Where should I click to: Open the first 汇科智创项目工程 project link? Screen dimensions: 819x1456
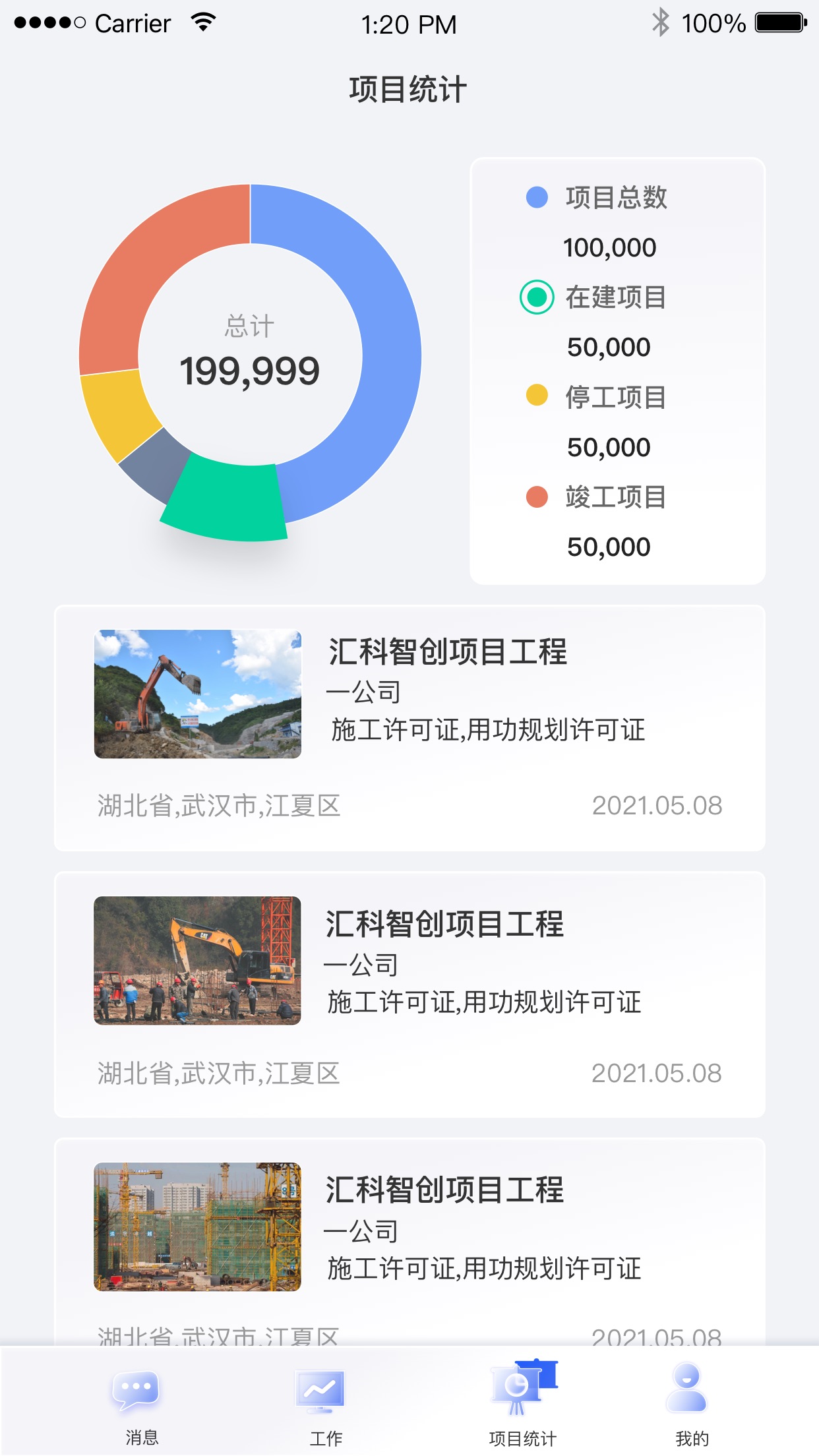pyautogui.click(x=448, y=653)
